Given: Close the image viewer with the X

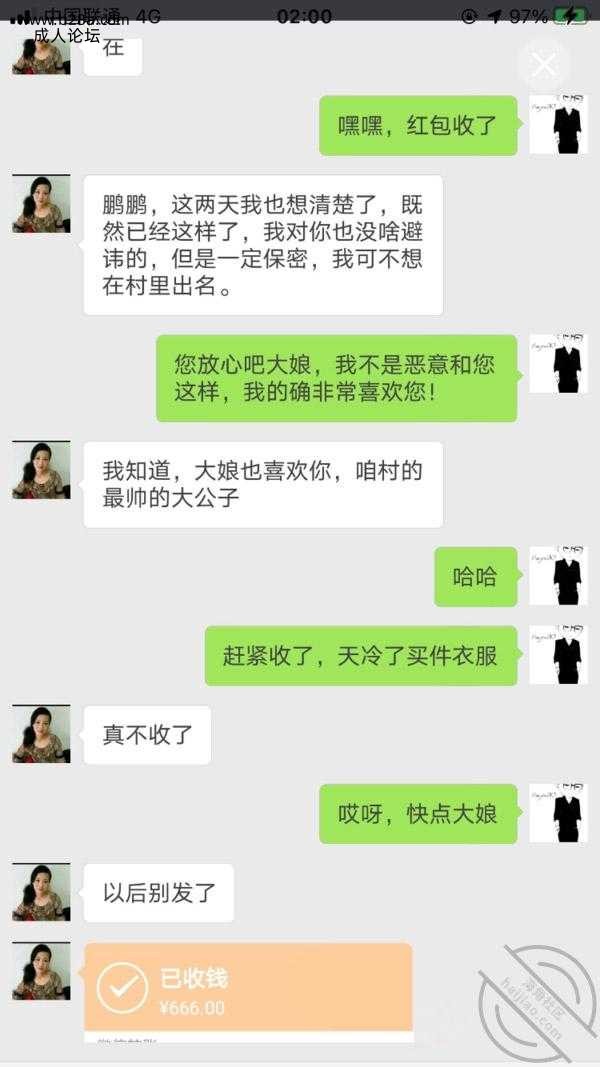Looking at the screenshot, I should 544,65.
